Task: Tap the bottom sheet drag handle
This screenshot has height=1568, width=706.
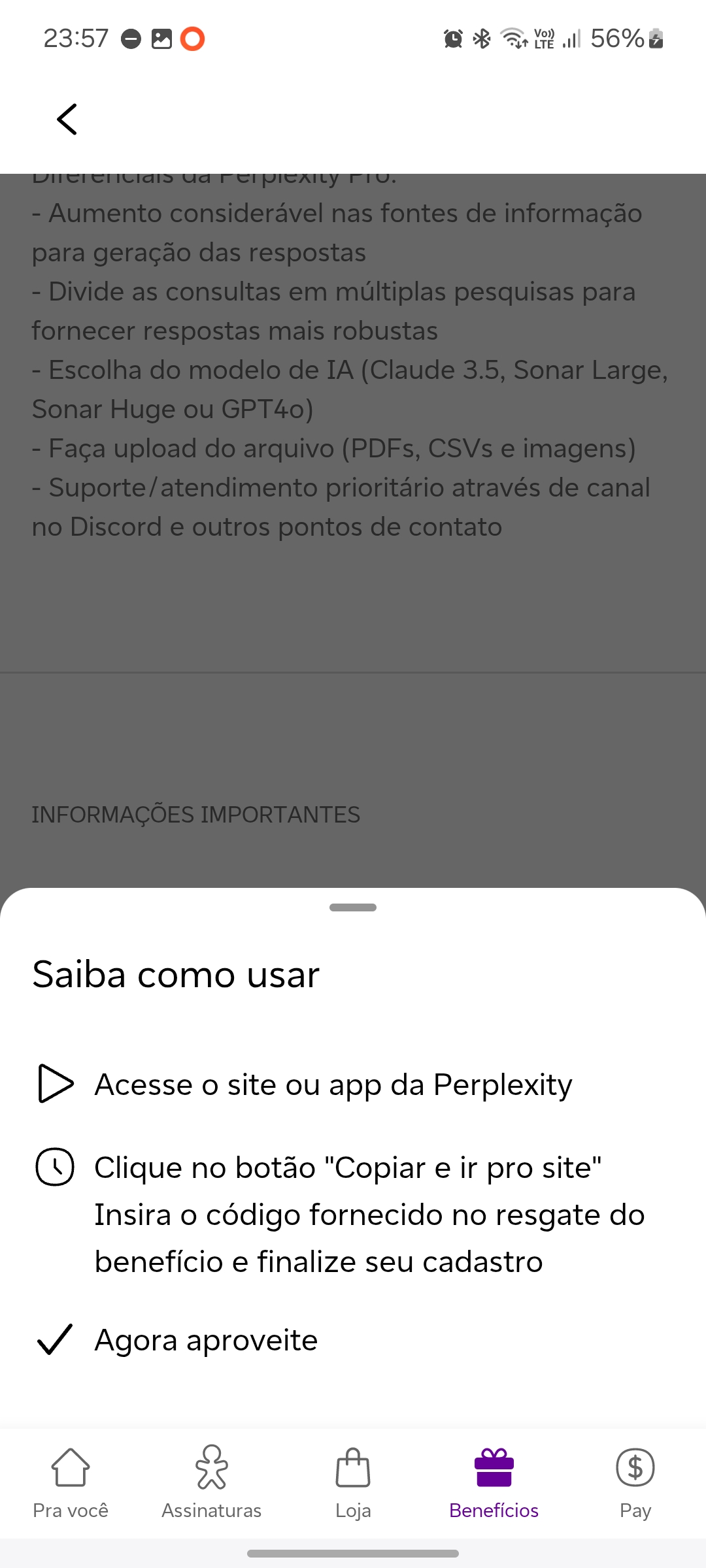Action: 353,907
